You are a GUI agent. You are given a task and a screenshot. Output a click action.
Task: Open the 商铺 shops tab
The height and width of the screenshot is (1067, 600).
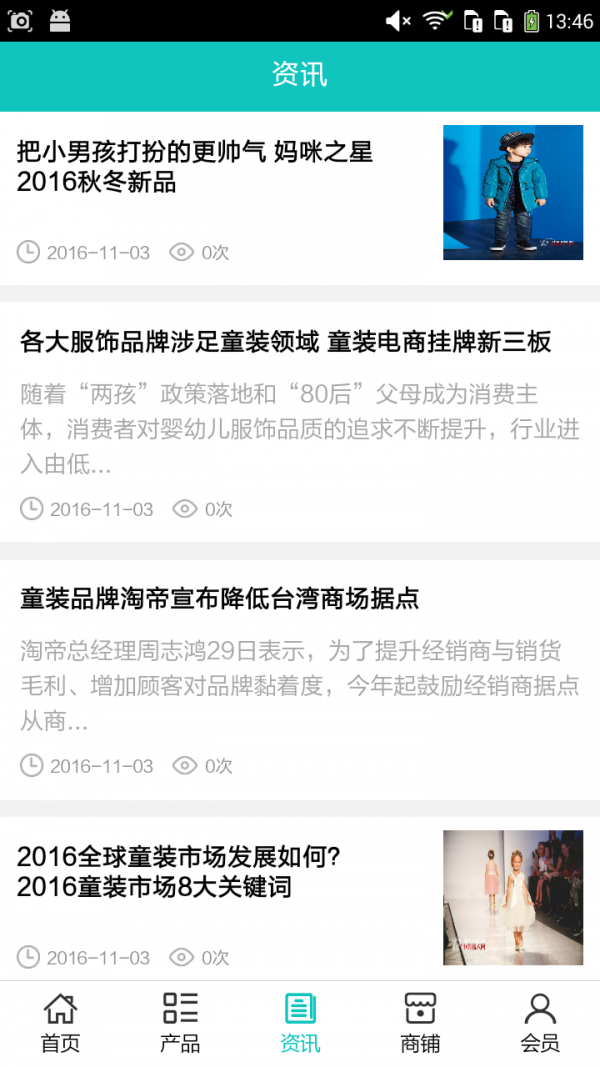pyautogui.click(x=420, y=1022)
